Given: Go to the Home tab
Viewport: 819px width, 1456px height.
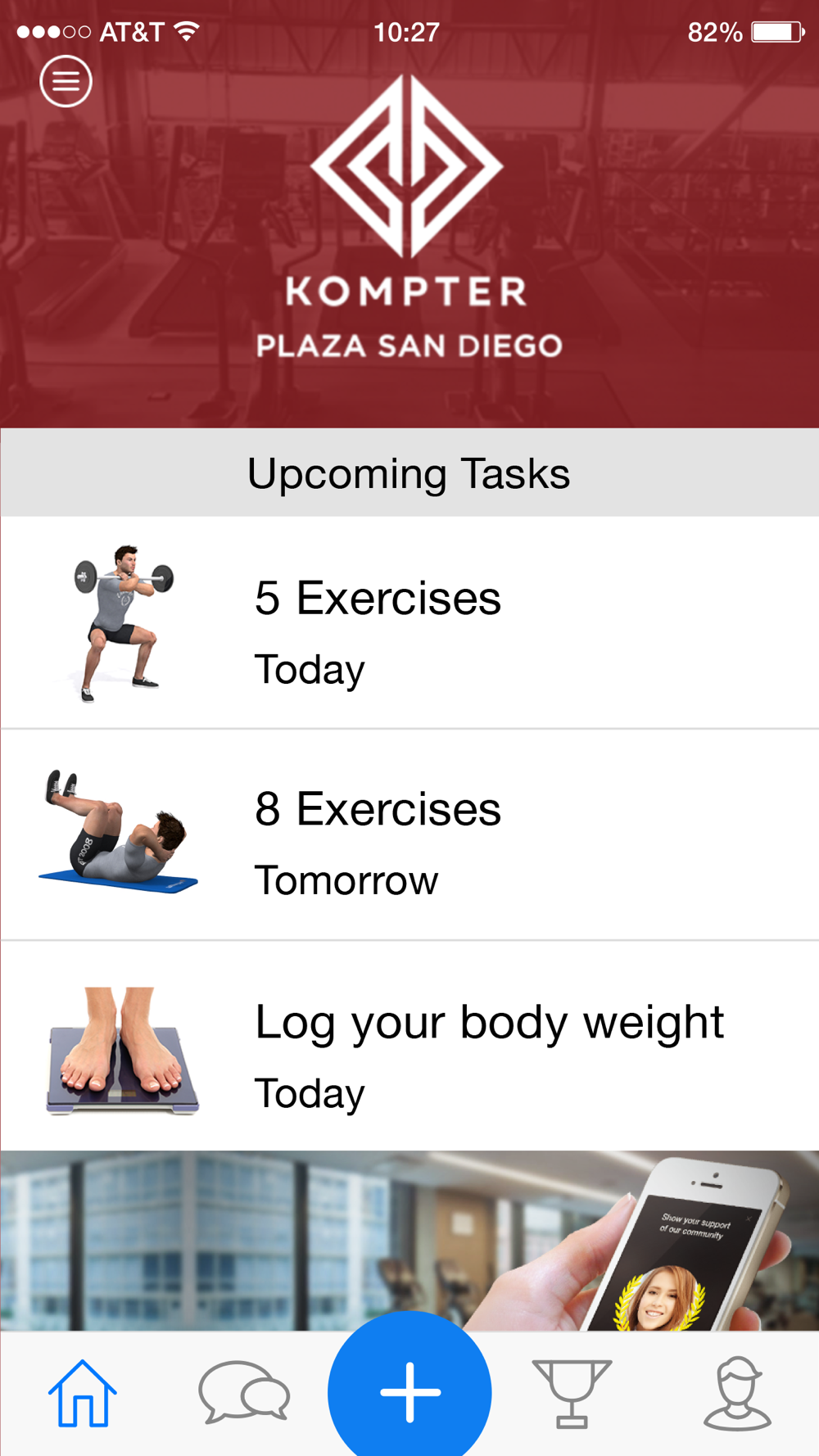Looking at the screenshot, I should coord(83,1393).
